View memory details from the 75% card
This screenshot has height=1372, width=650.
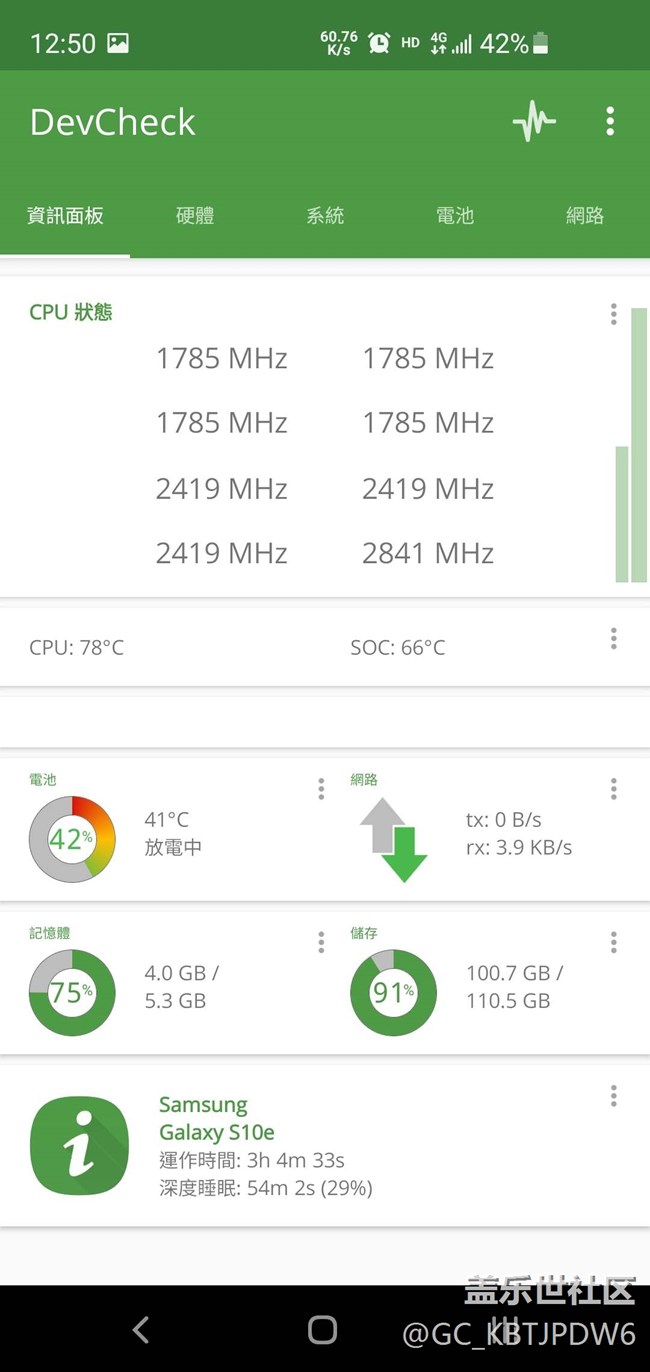coord(72,992)
